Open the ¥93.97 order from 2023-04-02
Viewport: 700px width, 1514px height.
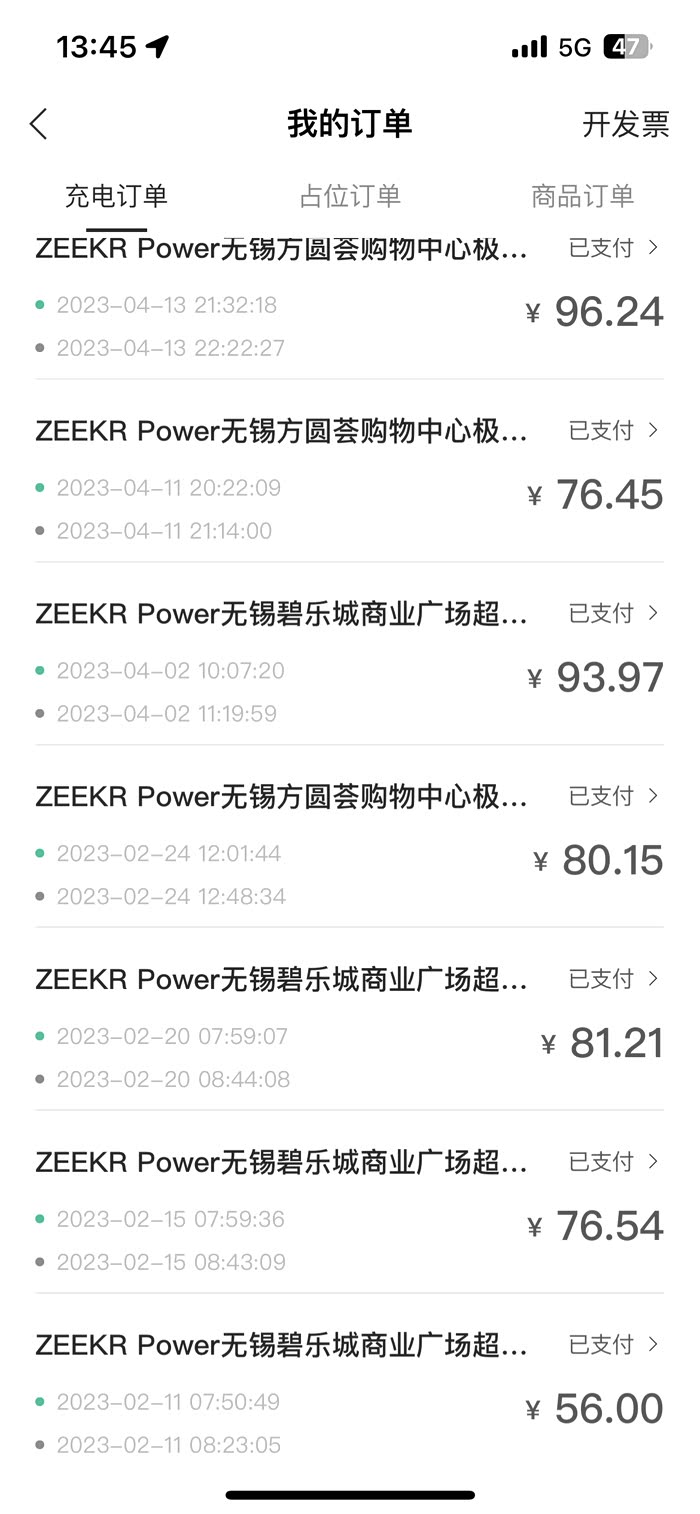350,663
